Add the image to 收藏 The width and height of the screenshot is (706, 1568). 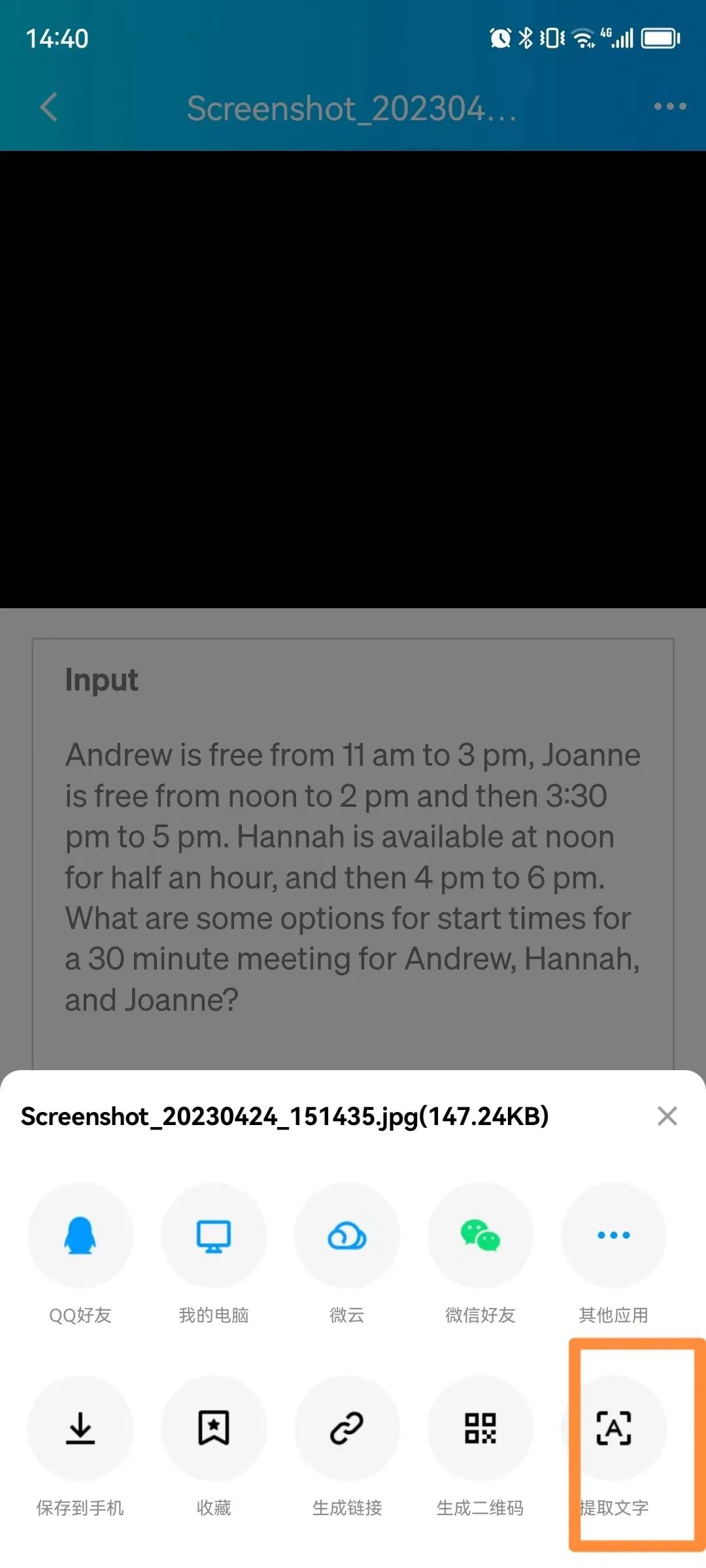[x=214, y=1428]
